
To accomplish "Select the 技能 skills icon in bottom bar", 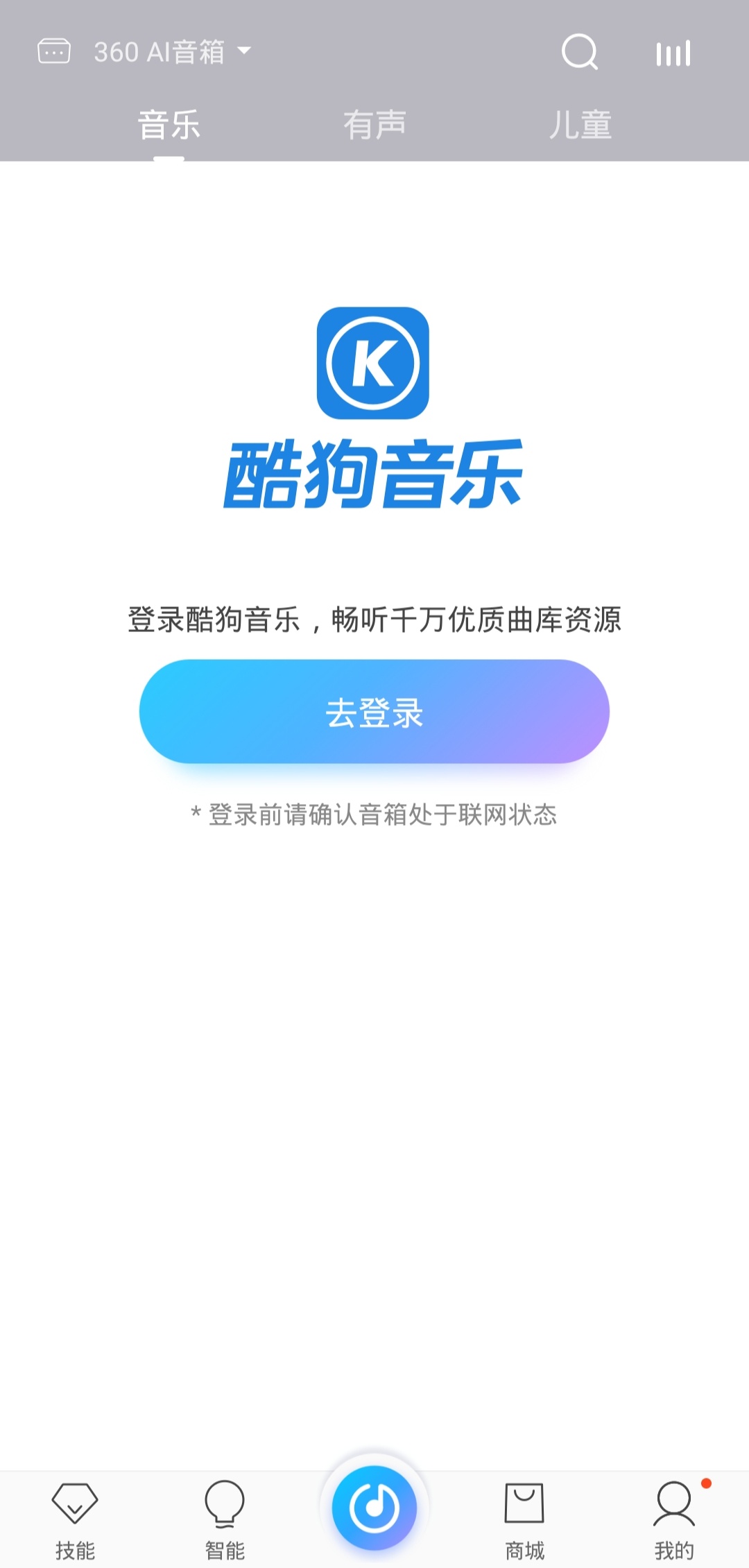I will [x=75, y=1501].
